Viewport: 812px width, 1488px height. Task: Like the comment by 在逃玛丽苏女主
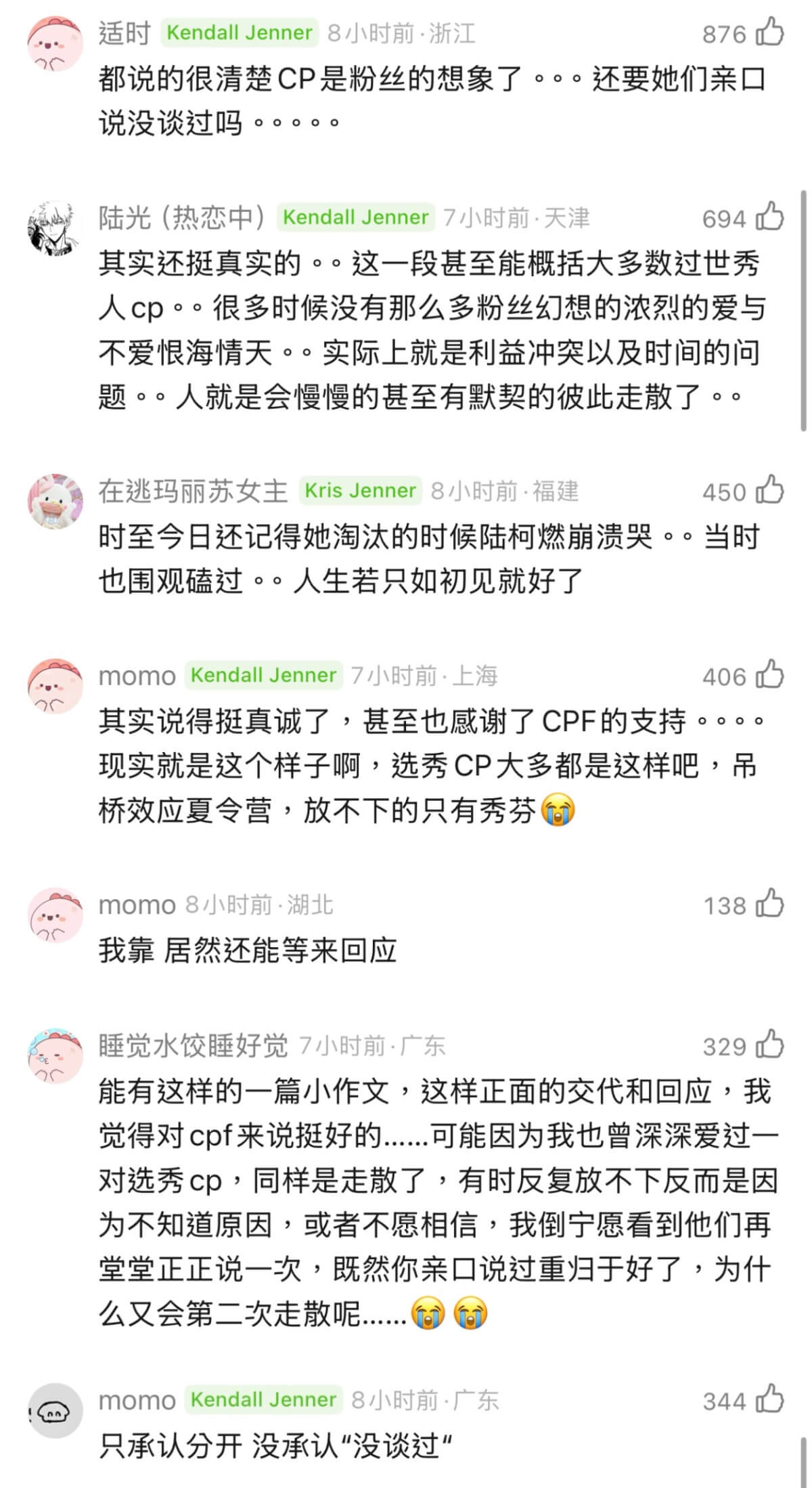769,491
